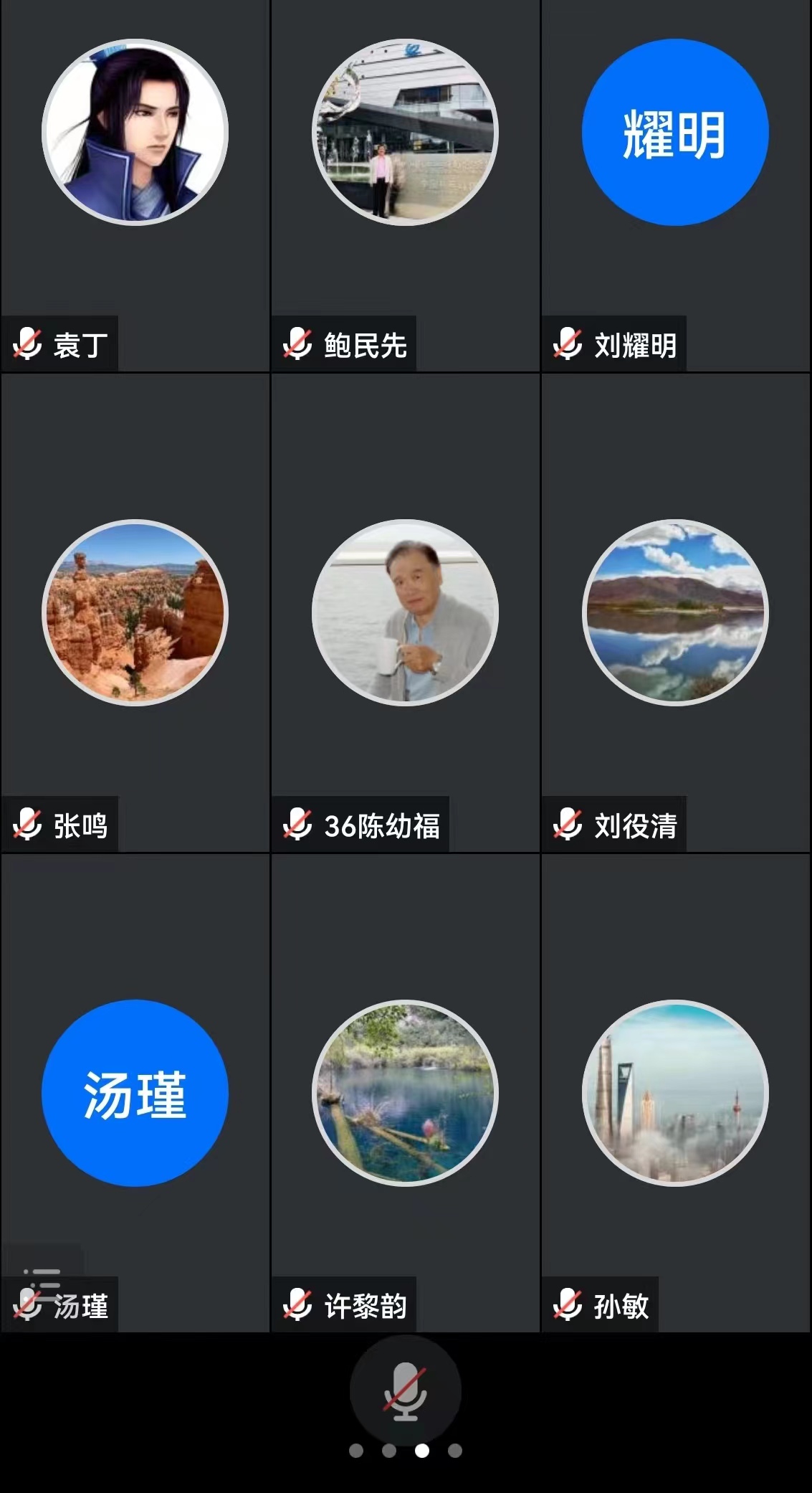Tap 刘役清's participant tile

point(675,613)
